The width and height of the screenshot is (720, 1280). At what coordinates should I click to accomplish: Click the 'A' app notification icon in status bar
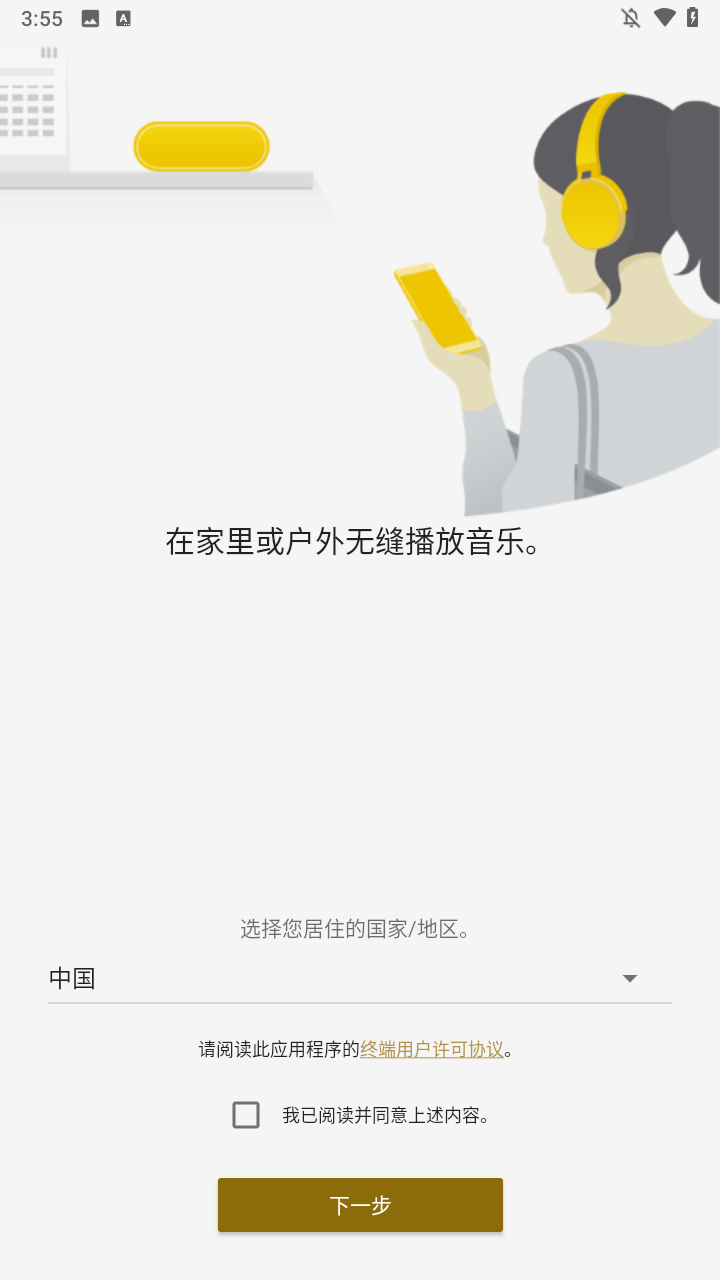(122, 17)
